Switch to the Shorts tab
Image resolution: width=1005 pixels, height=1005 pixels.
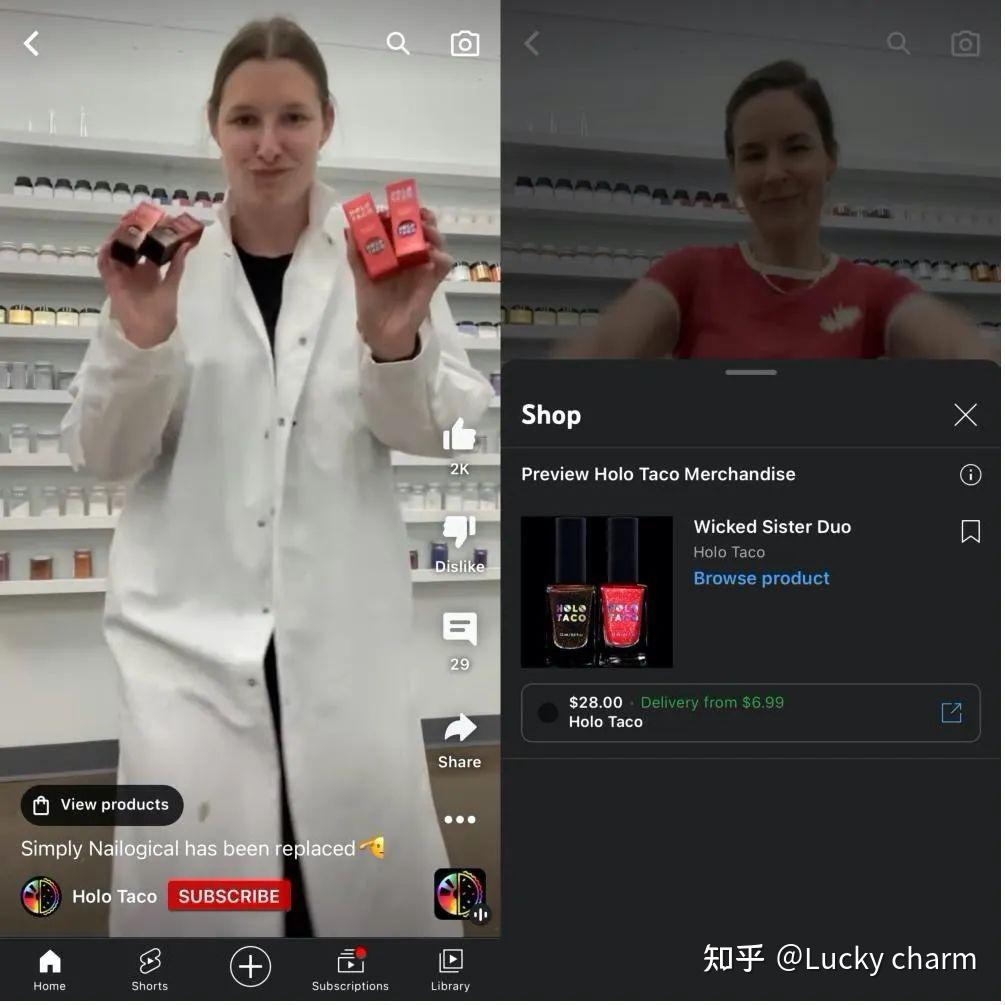click(x=149, y=969)
